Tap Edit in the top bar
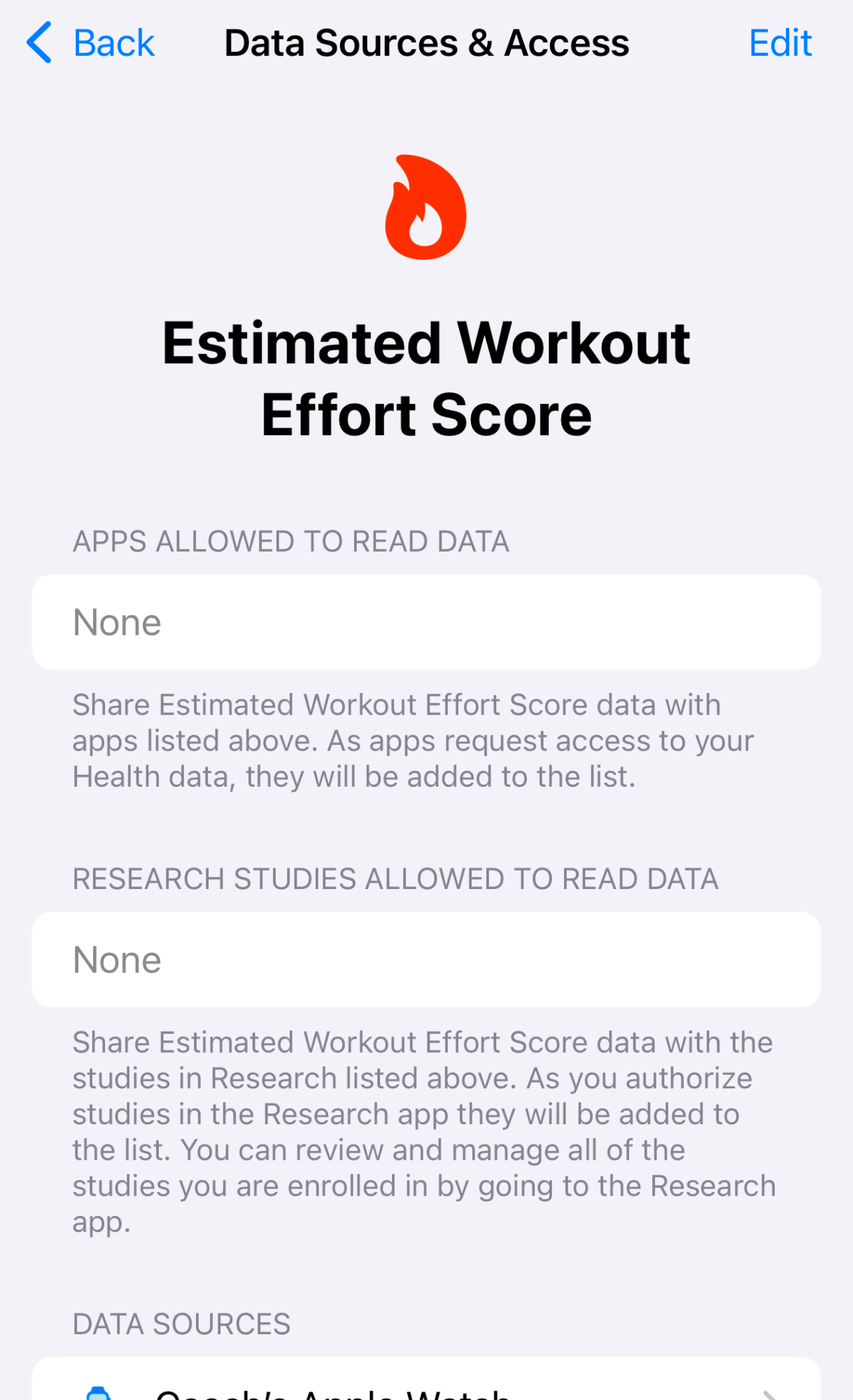The image size is (853, 1400). tap(780, 43)
